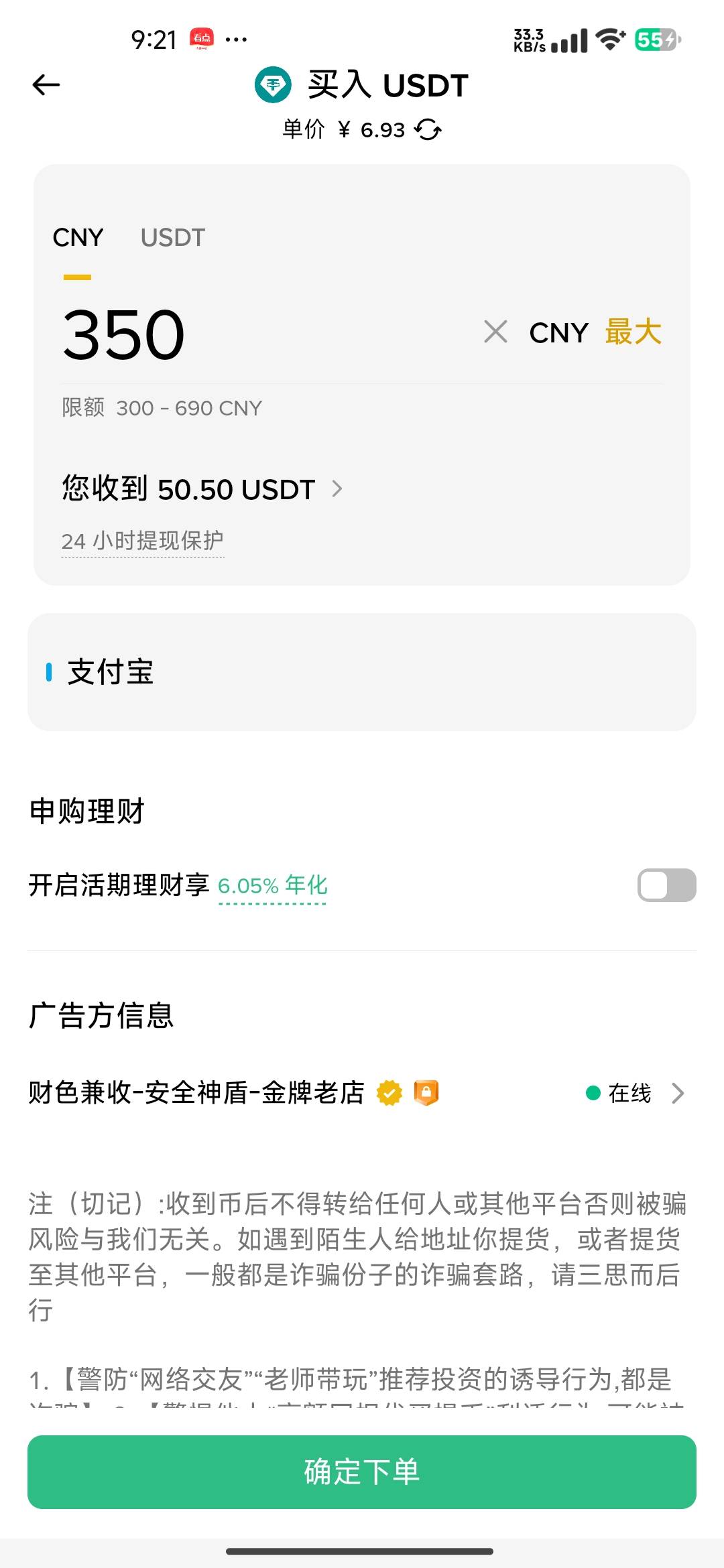Select 支付宝 payment method
Image resolution: width=724 pixels, height=1568 pixels.
coord(362,672)
